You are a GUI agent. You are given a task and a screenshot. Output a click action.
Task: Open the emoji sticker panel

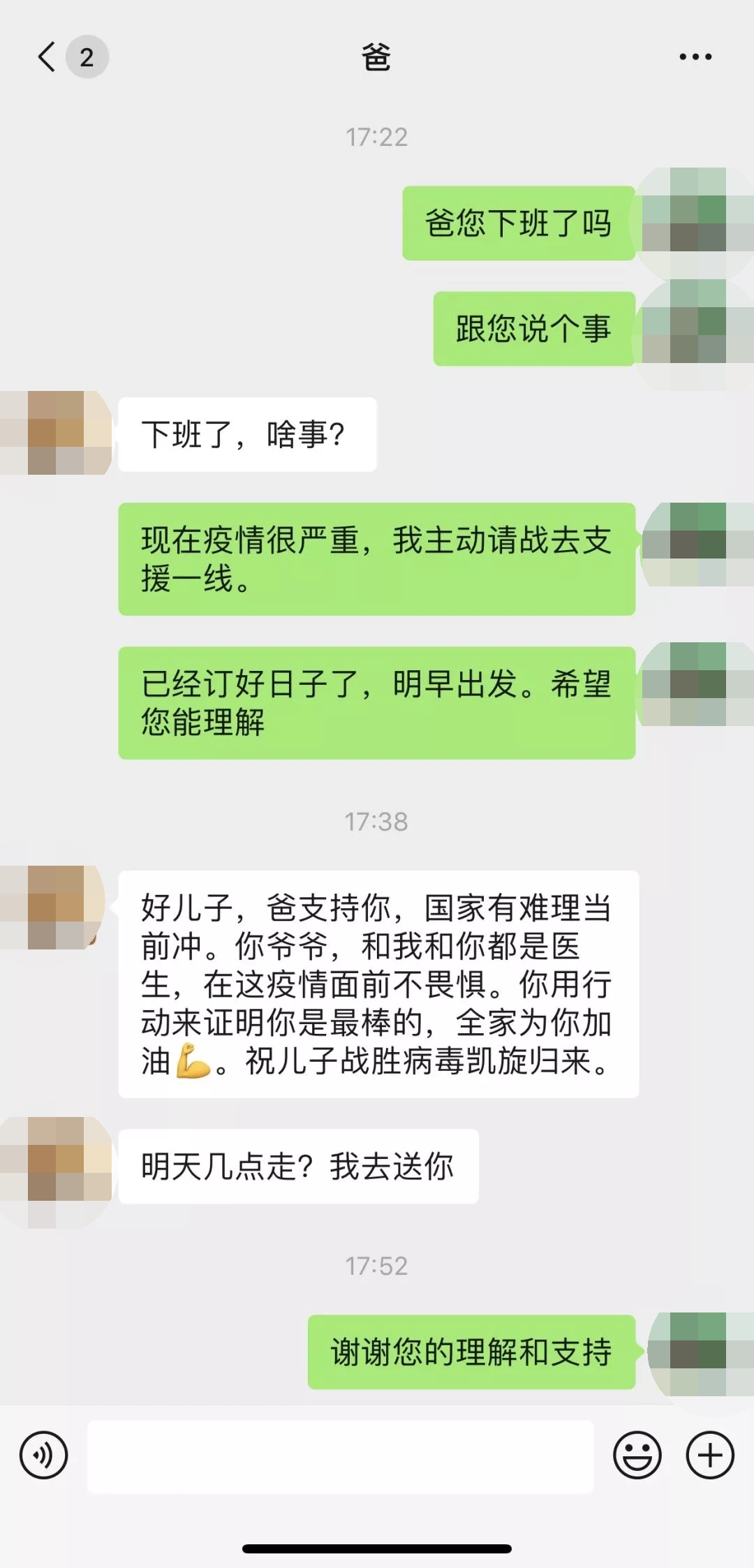click(637, 1456)
